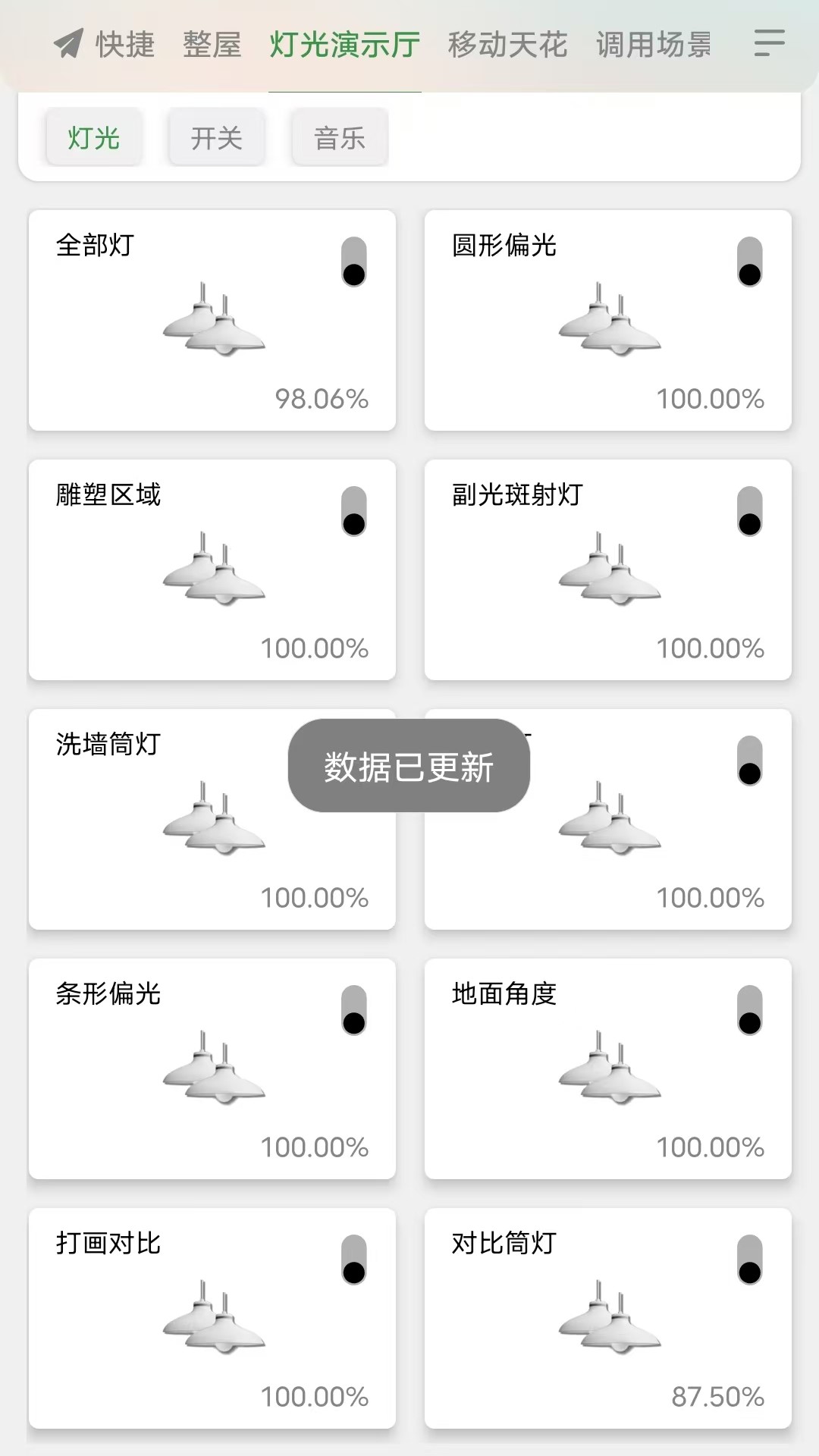Screen dimensions: 819x1456
Task: Switch to the 调用场景 tab
Action: 654,45
